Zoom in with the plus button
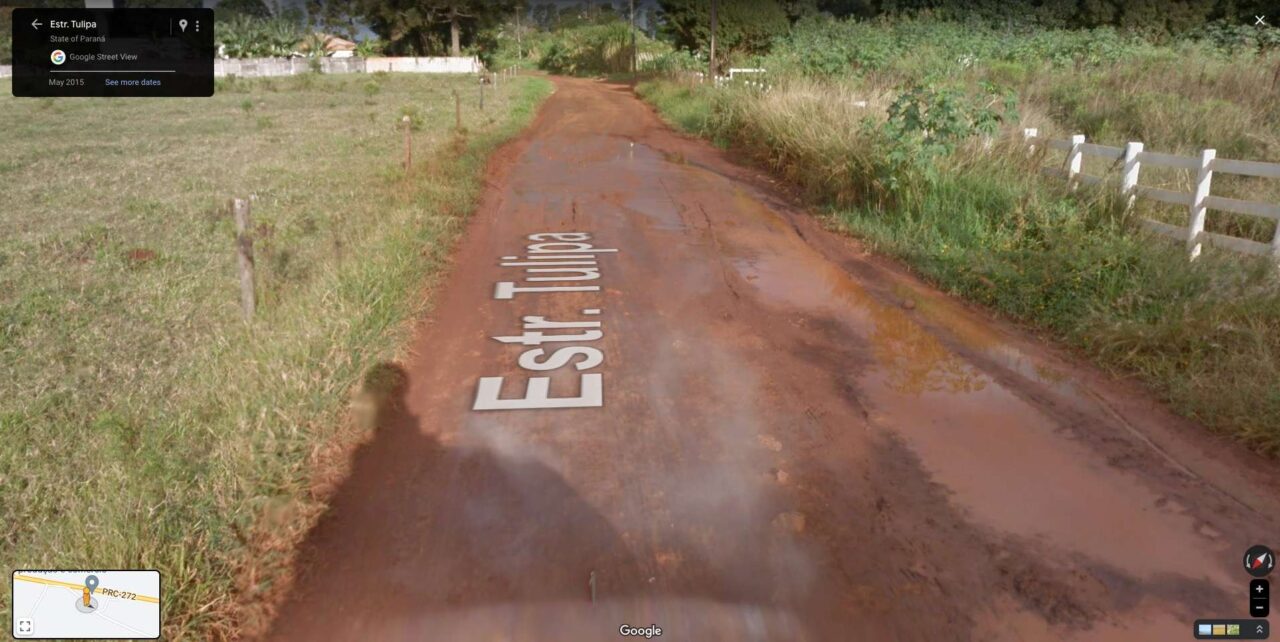This screenshot has height=642, width=1280. click(x=1259, y=589)
